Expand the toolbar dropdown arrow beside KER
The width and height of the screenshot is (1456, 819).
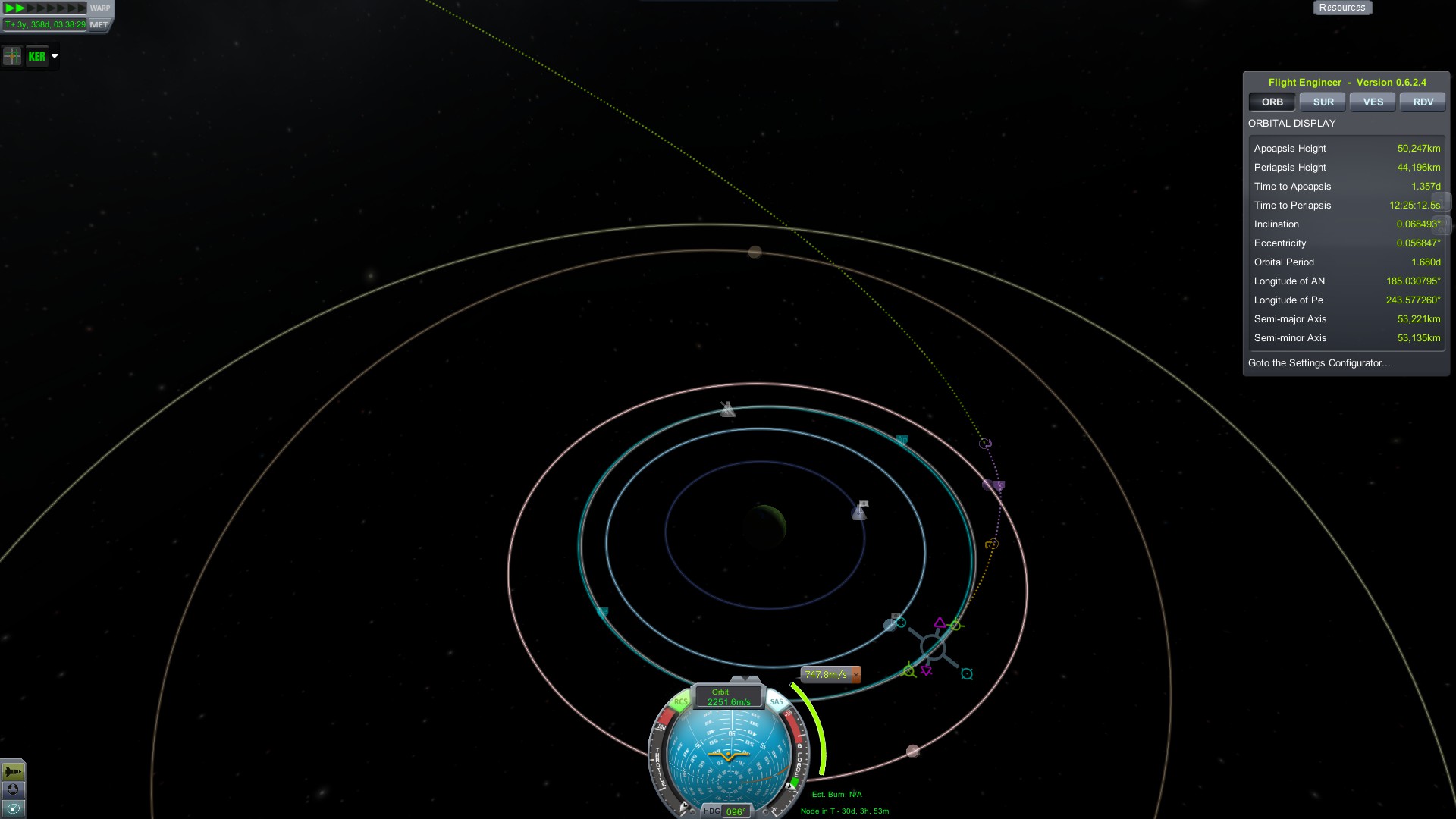click(x=55, y=56)
